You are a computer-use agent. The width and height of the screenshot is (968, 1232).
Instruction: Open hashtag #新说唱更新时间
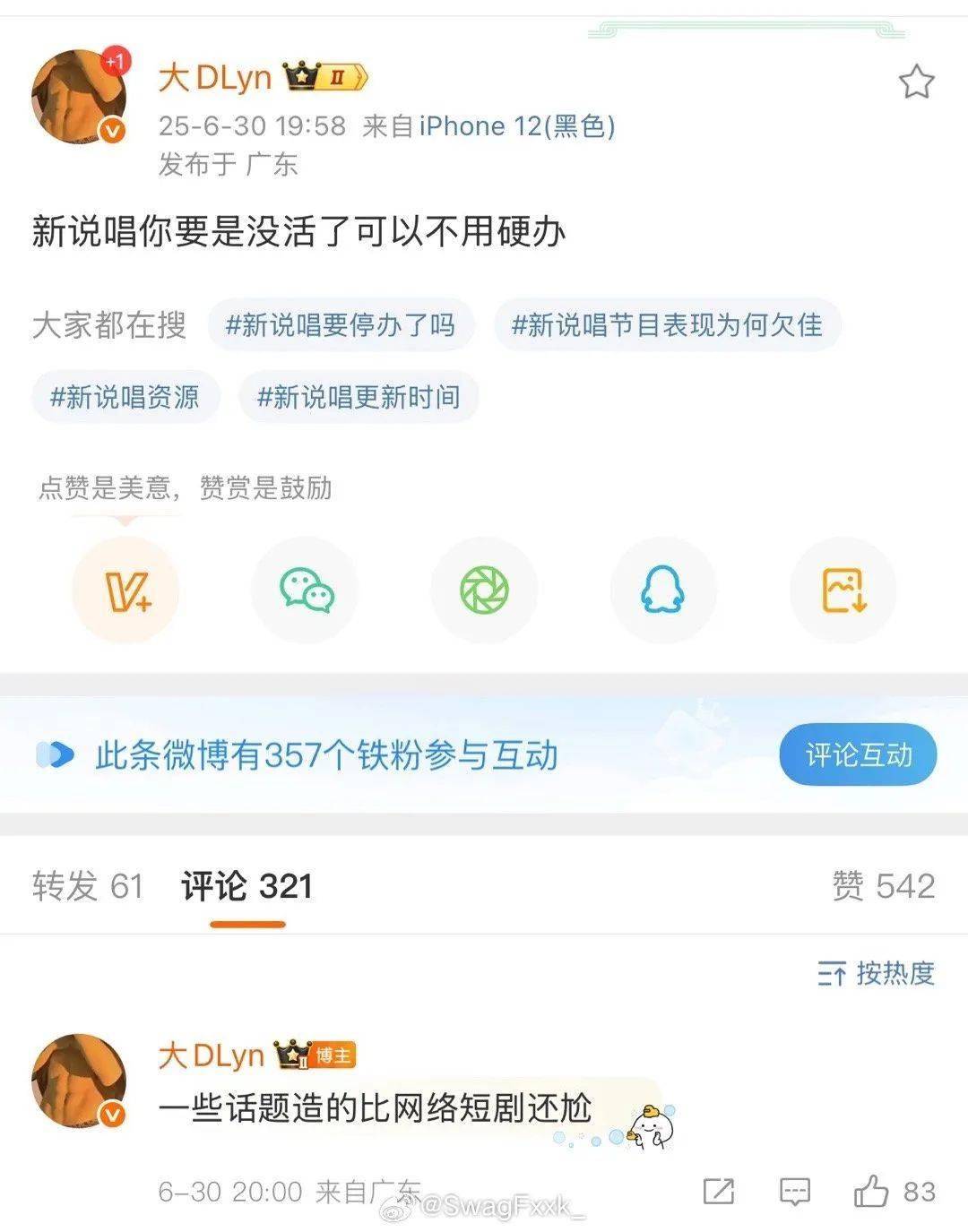pyautogui.click(x=359, y=396)
